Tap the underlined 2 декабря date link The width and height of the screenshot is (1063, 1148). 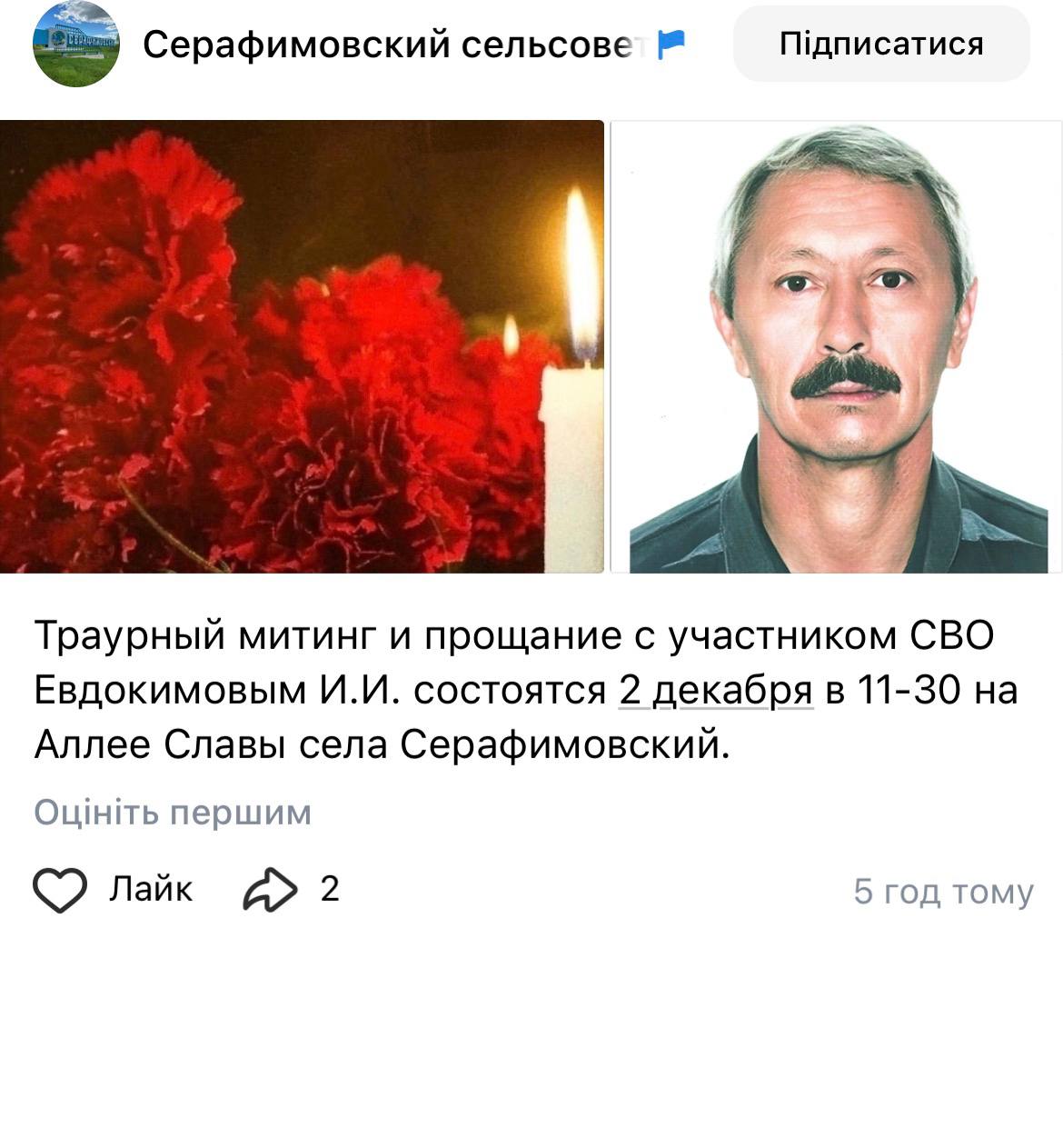click(x=715, y=691)
